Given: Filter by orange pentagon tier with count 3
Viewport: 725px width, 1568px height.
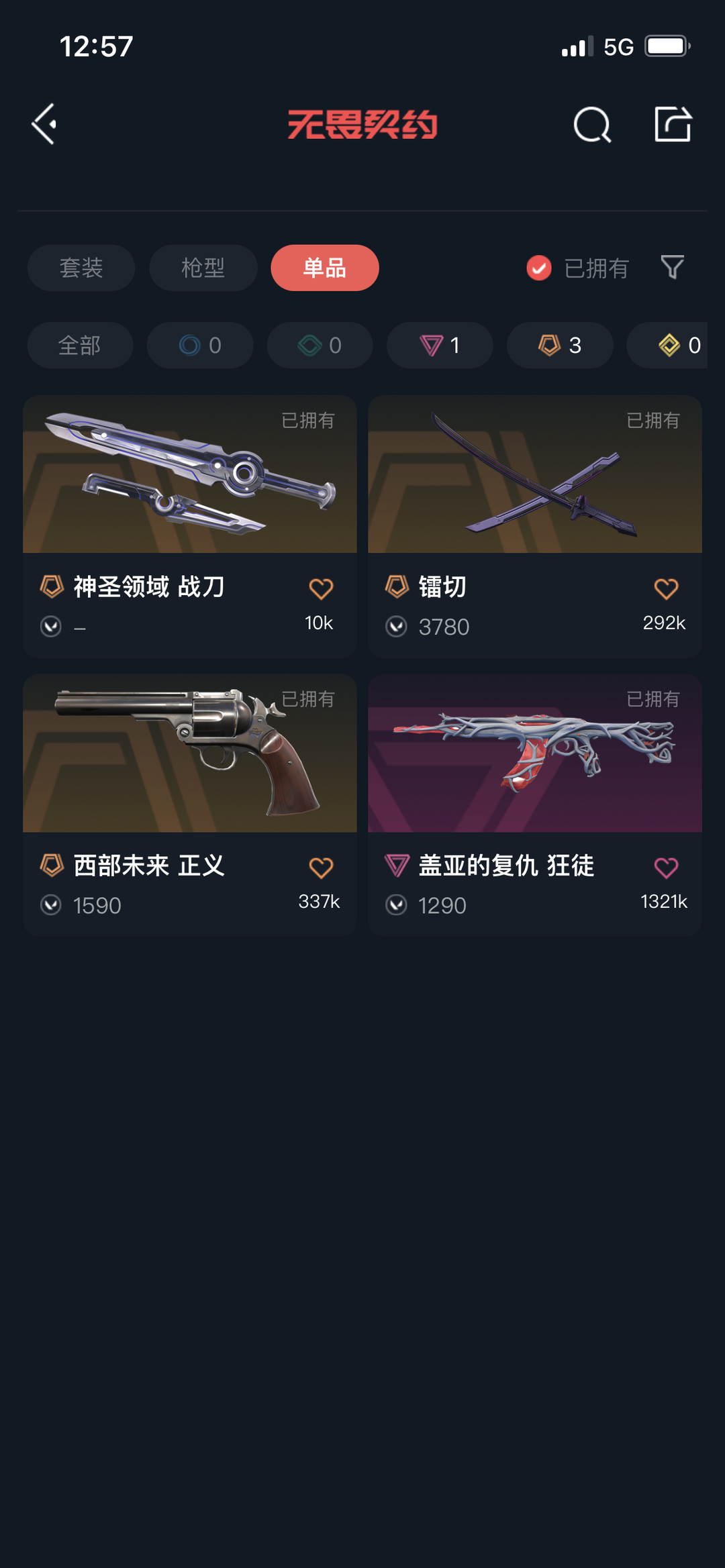Looking at the screenshot, I should [560, 345].
